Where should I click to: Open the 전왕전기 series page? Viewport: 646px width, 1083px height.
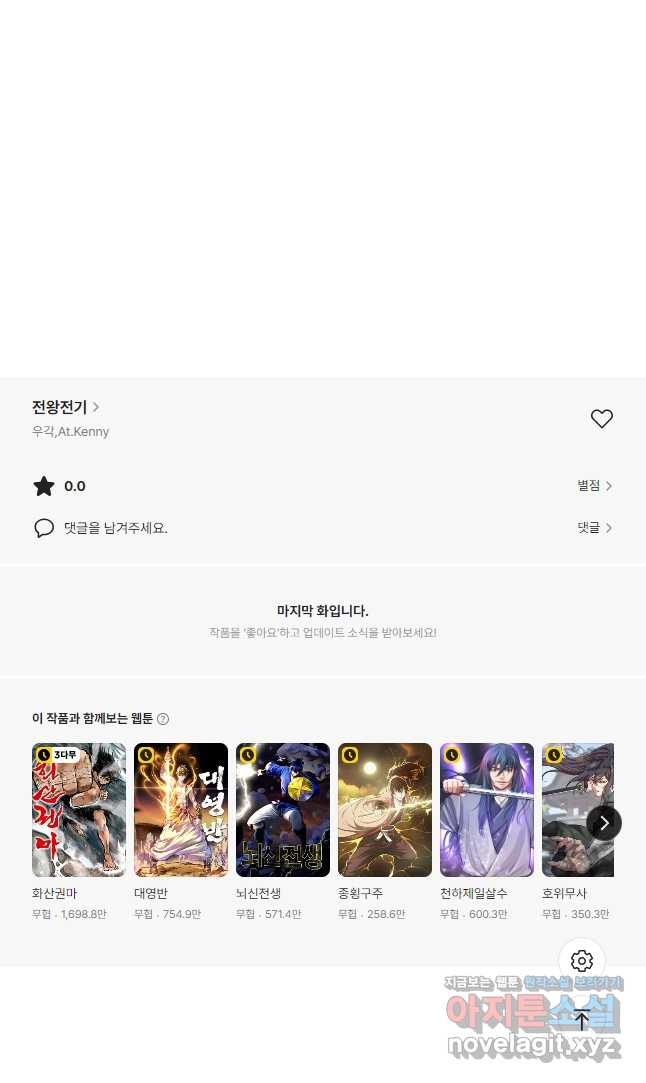coord(66,407)
